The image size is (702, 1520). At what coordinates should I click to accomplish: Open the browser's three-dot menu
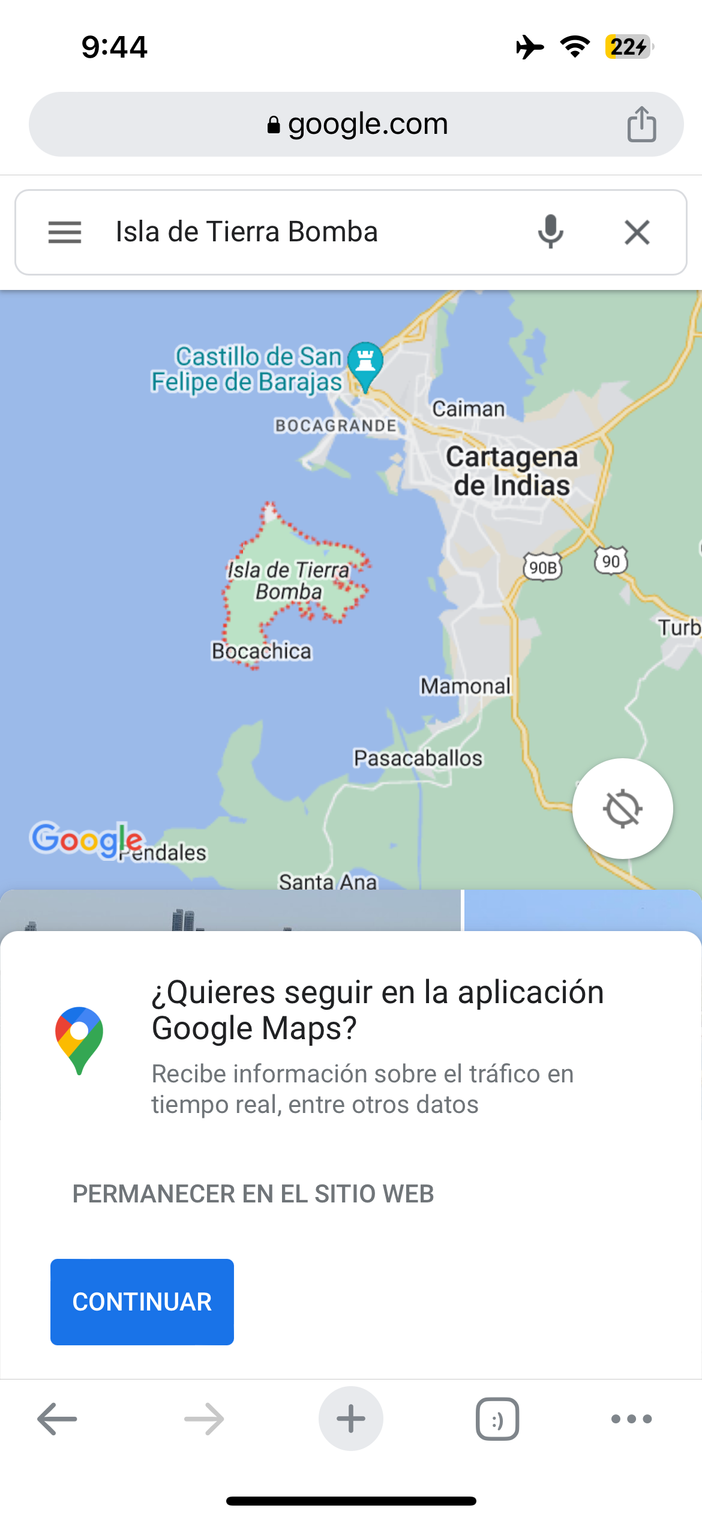click(631, 1419)
